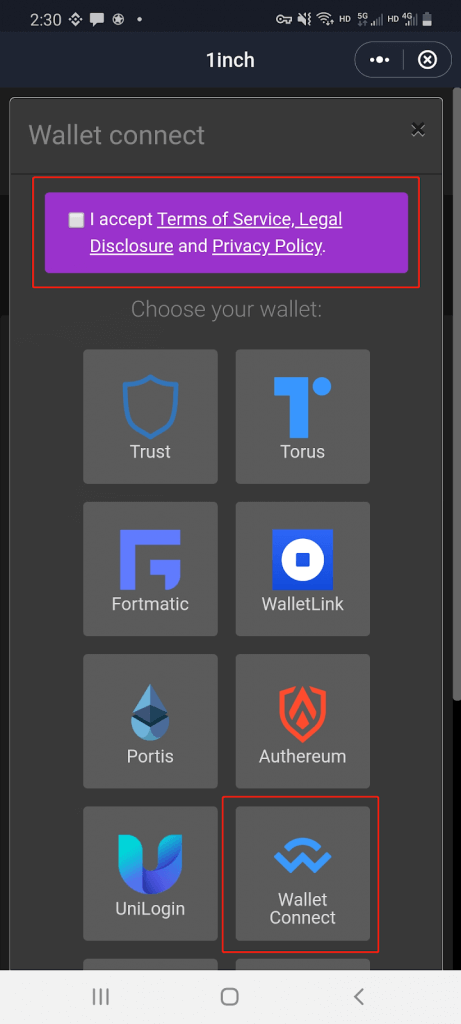
Task: Open the mini-program three-dot menu
Action: (x=379, y=60)
